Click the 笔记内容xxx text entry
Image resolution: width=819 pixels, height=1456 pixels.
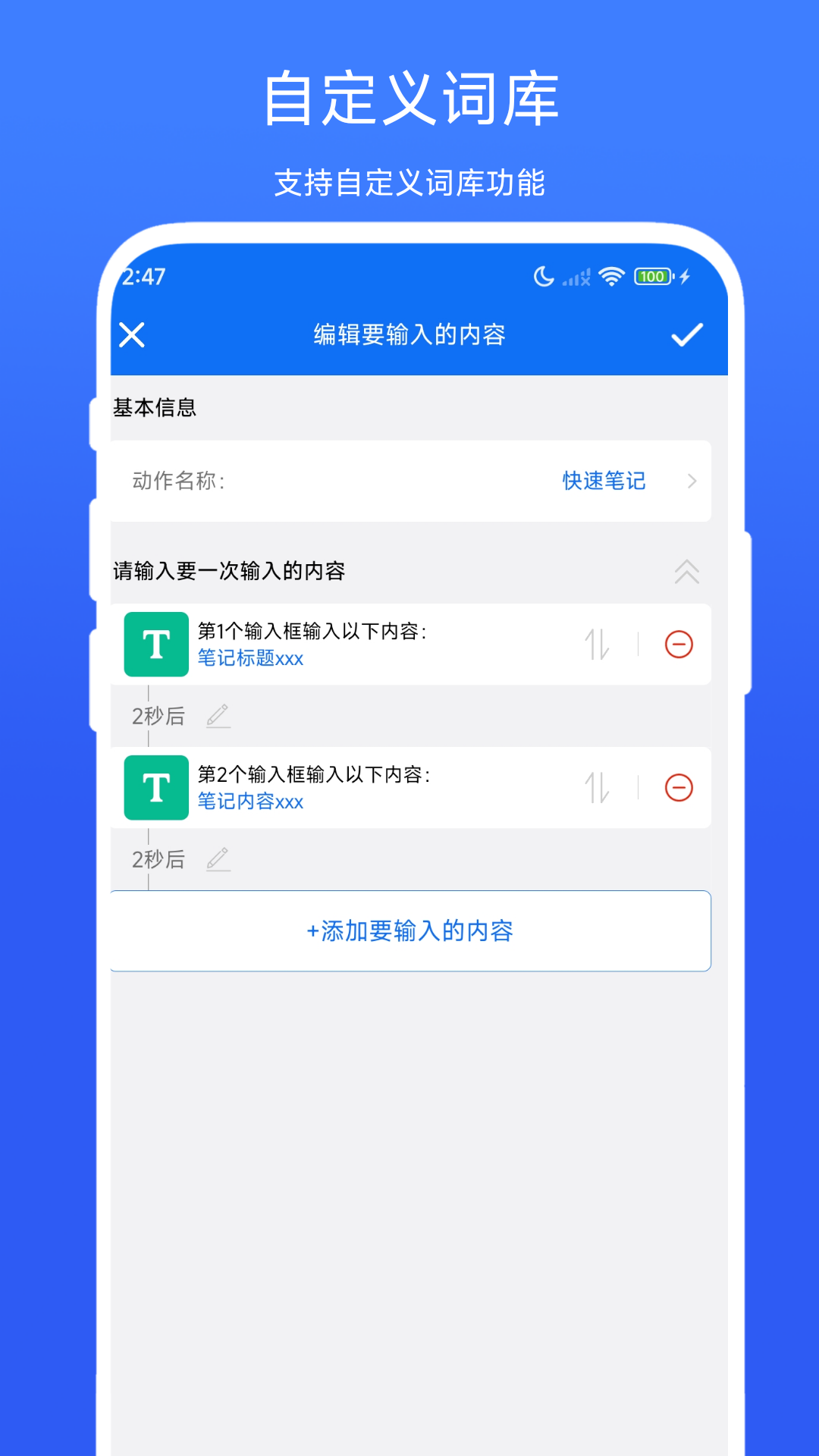pos(249,802)
